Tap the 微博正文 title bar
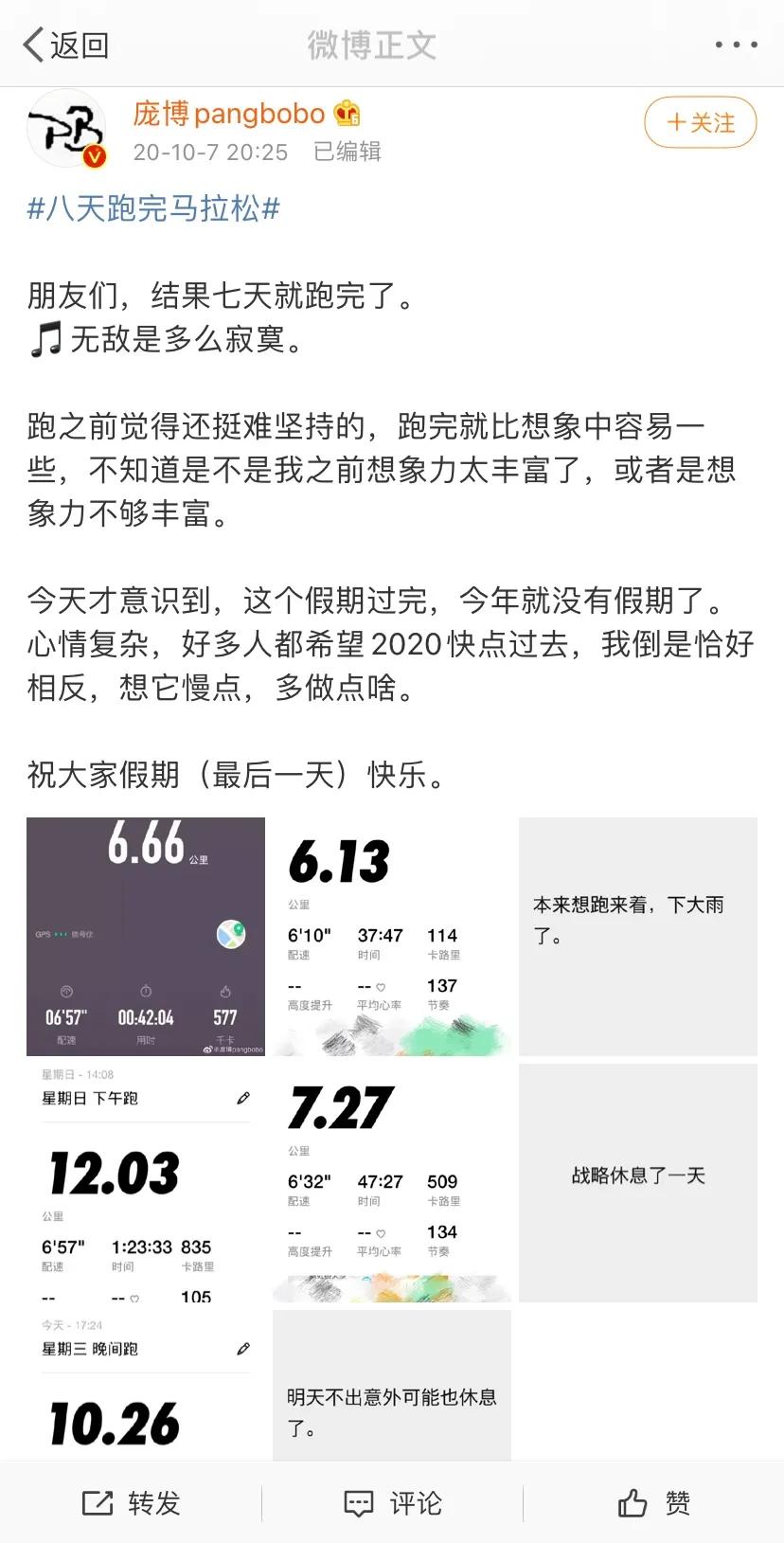The width and height of the screenshot is (784, 1543). coord(371,42)
